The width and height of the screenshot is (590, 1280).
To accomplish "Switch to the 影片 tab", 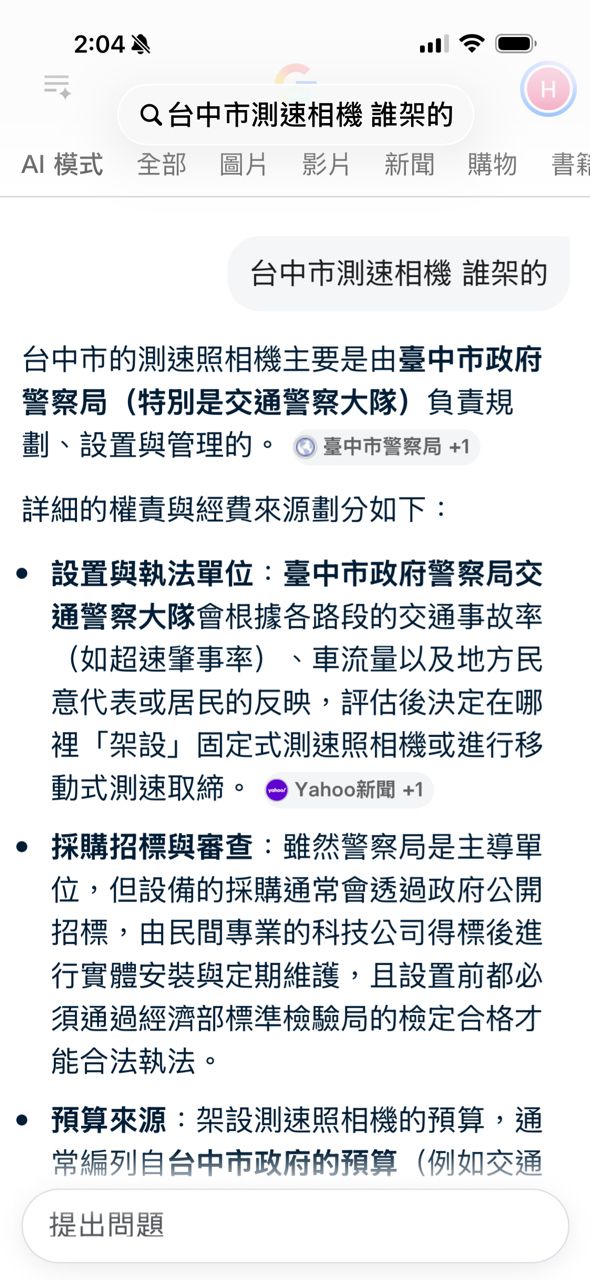I will [x=327, y=165].
